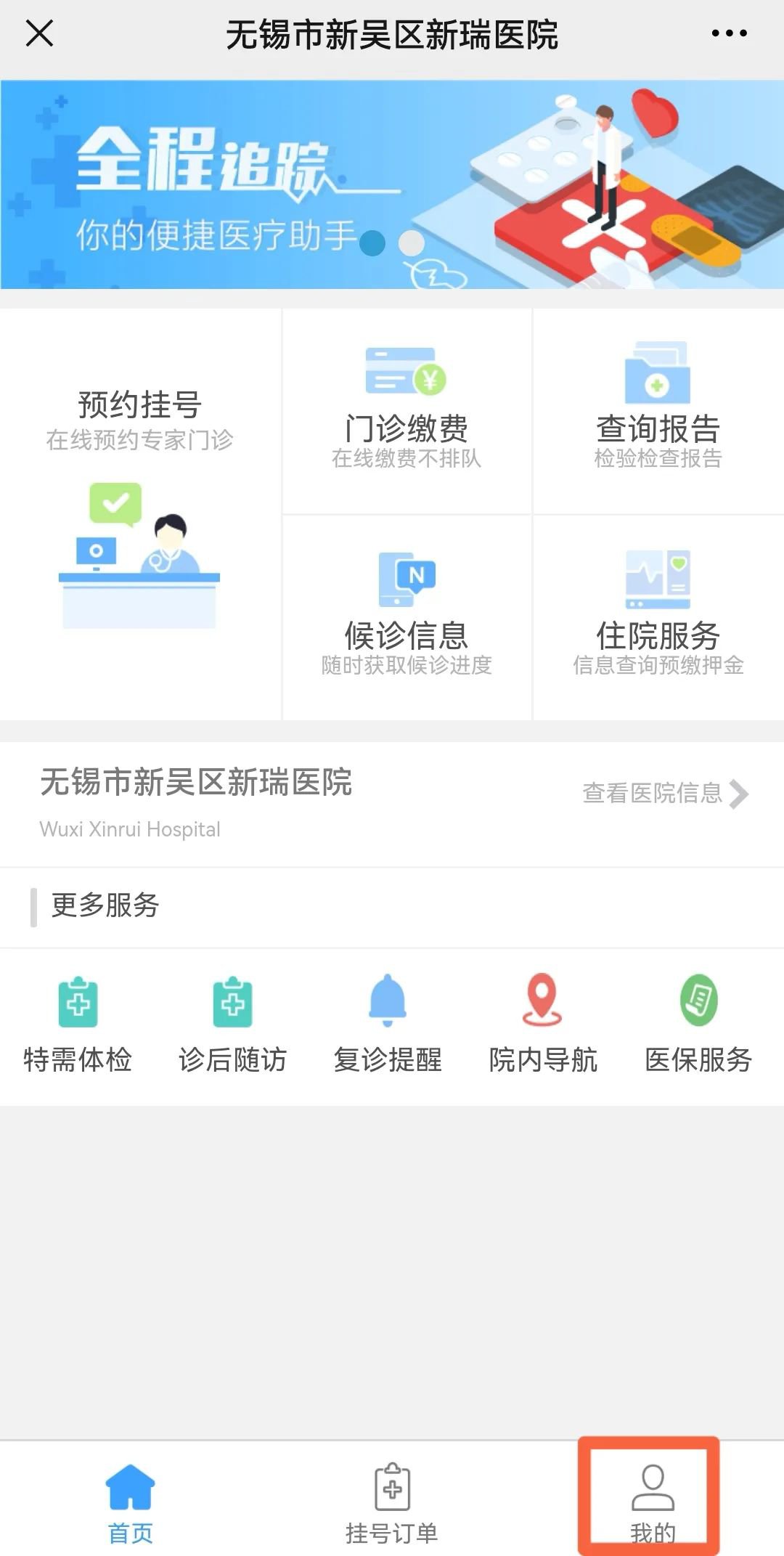The image size is (784, 1556).
Task: Open 诊后随访 follow-up service
Action: [232, 1025]
